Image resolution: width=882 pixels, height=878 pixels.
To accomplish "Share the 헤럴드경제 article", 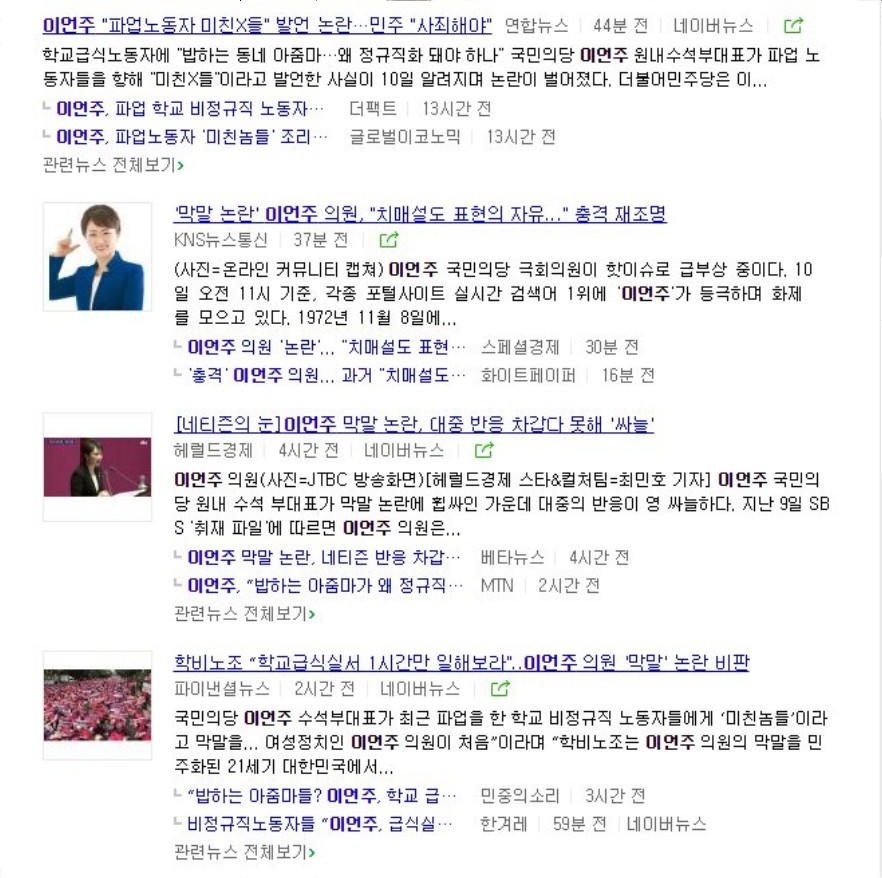I will click(484, 450).
